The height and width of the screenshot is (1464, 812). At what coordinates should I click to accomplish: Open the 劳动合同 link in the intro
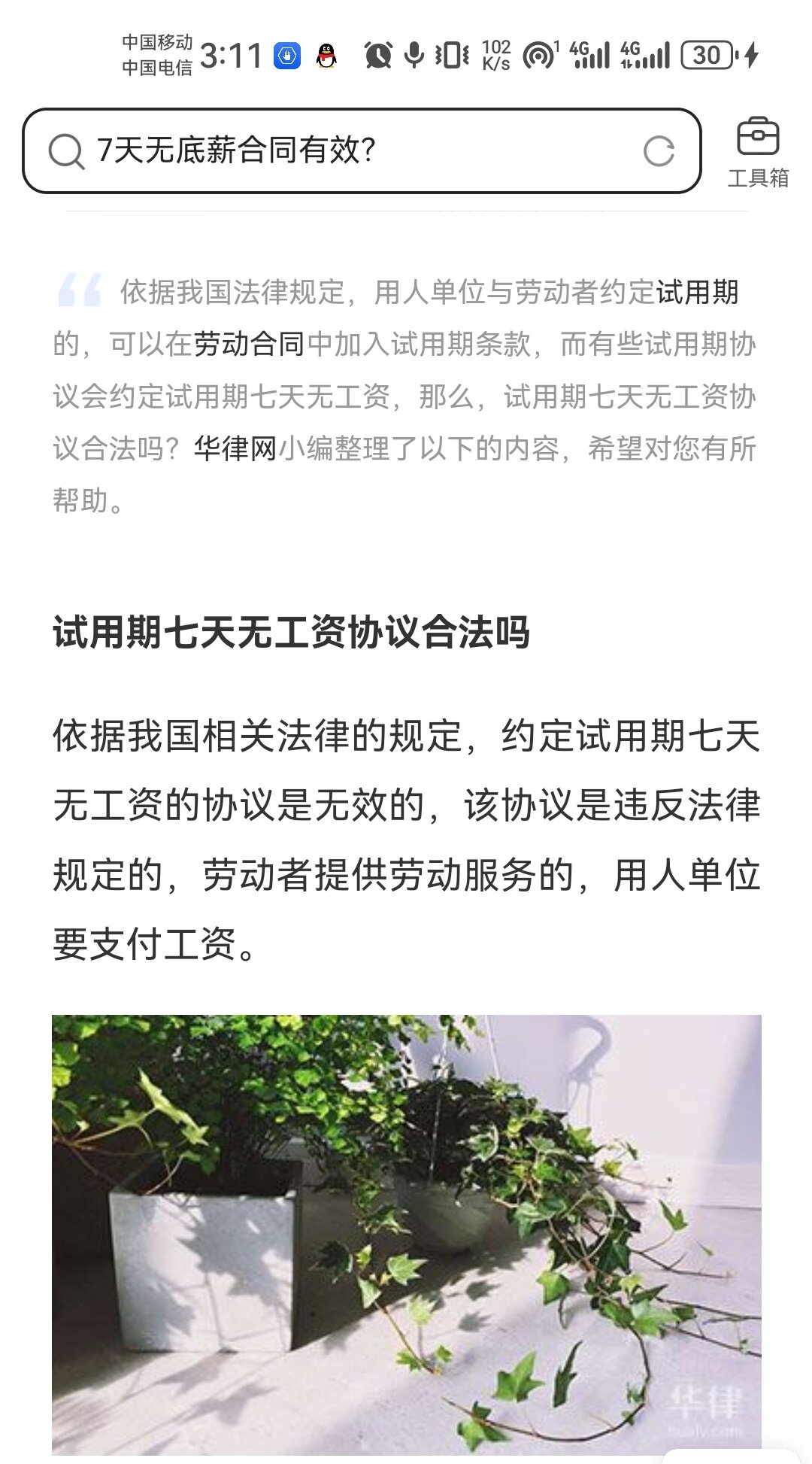(249, 344)
